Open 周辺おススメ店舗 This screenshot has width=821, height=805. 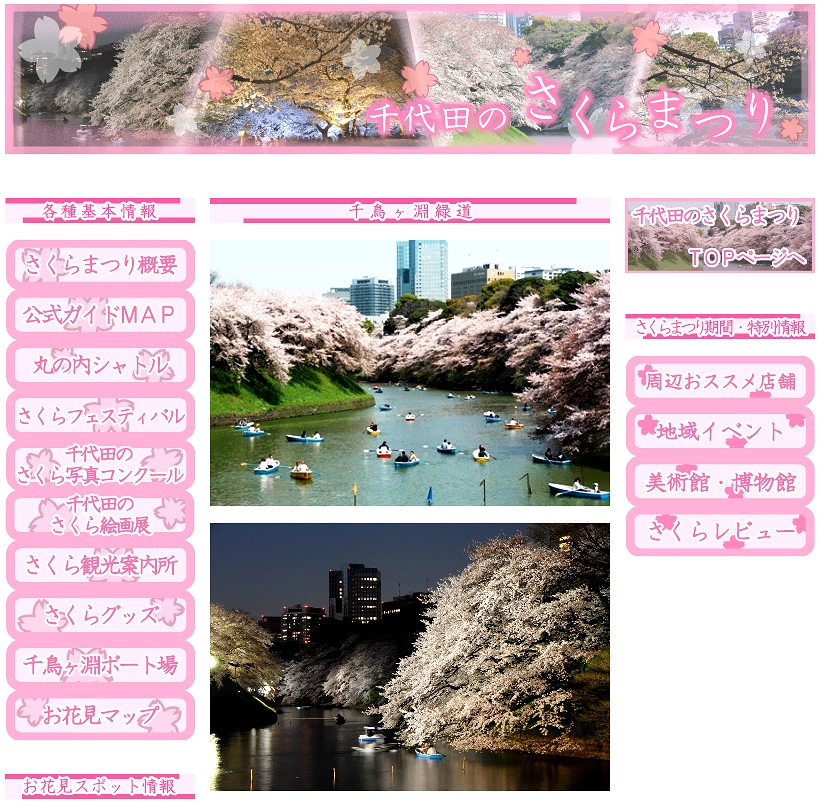tap(719, 381)
